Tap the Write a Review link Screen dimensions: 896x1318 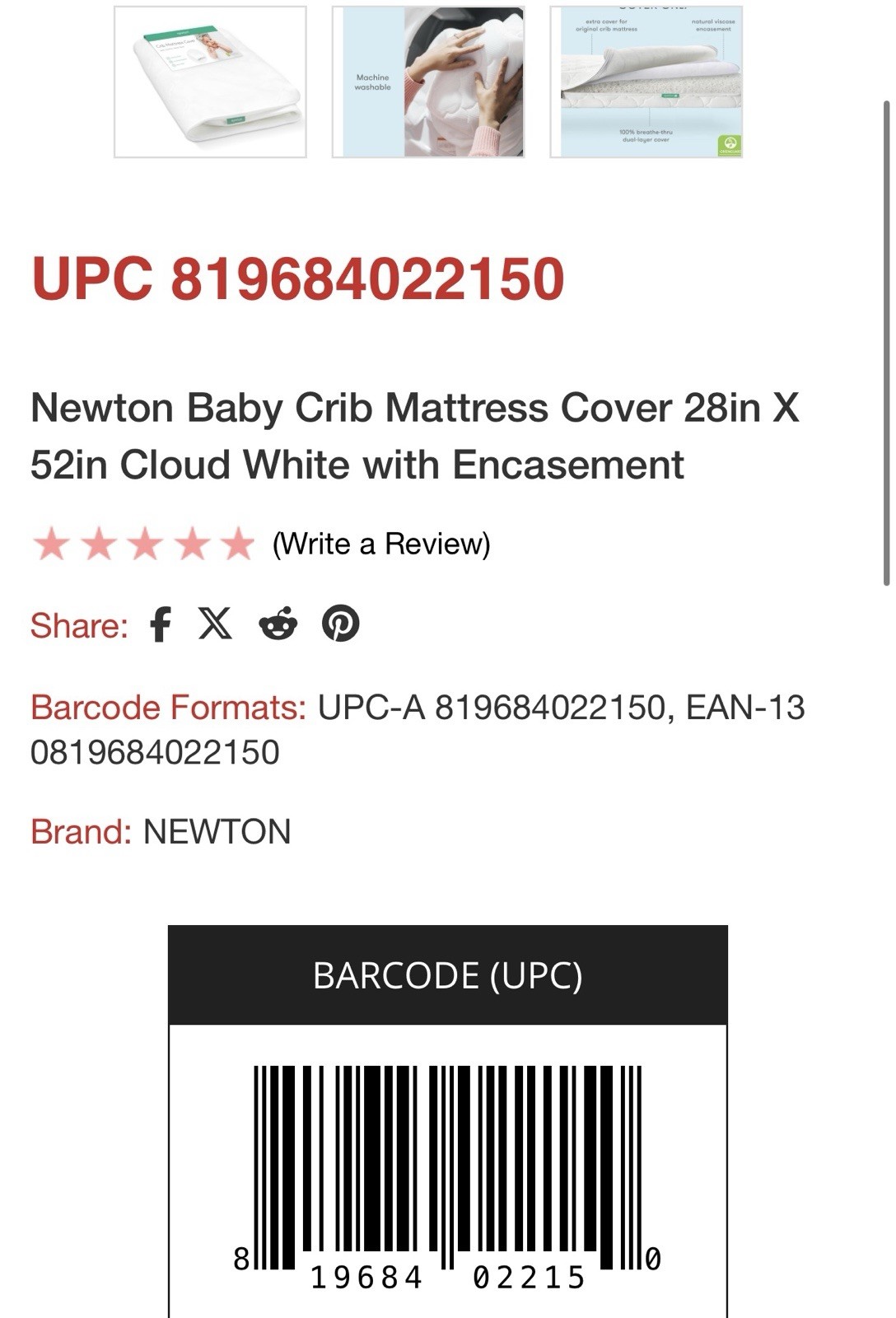[x=381, y=544]
